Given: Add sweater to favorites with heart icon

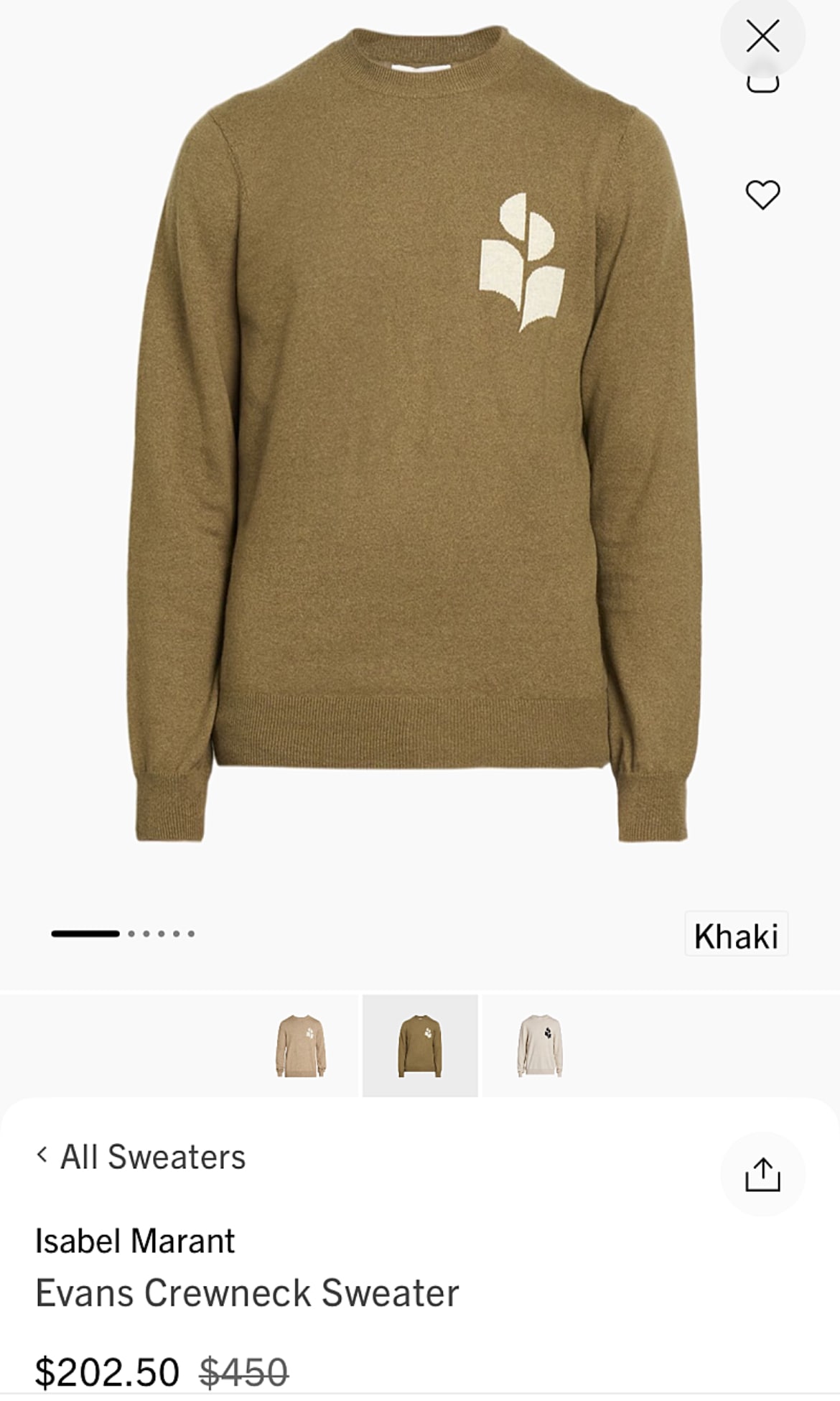Looking at the screenshot, I should click(762, 195).
